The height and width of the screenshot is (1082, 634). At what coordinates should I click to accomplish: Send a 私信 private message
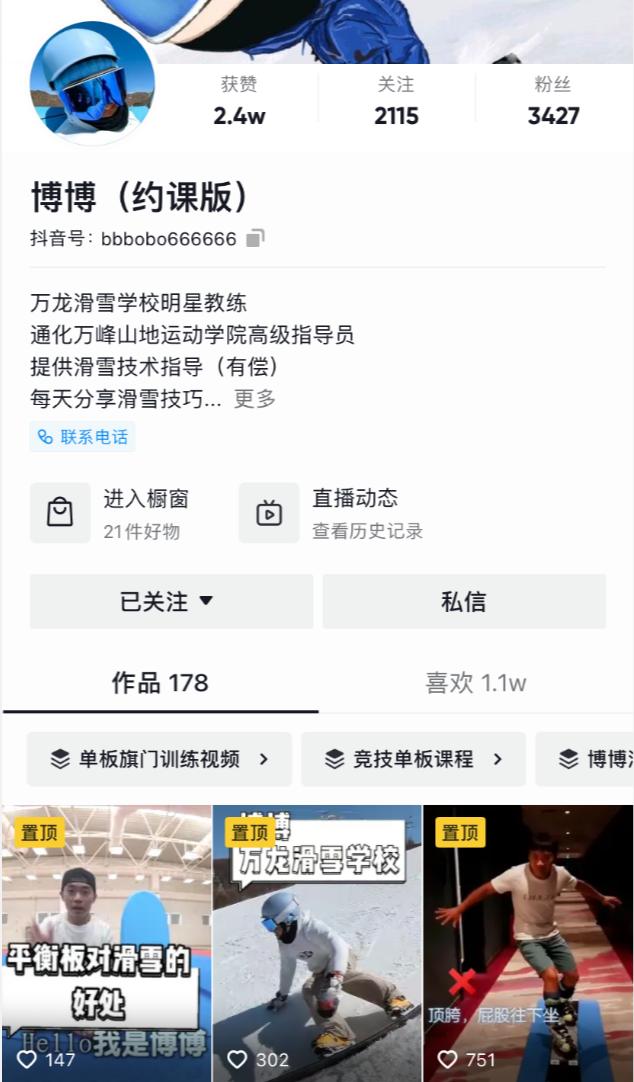tap(464, 601)
